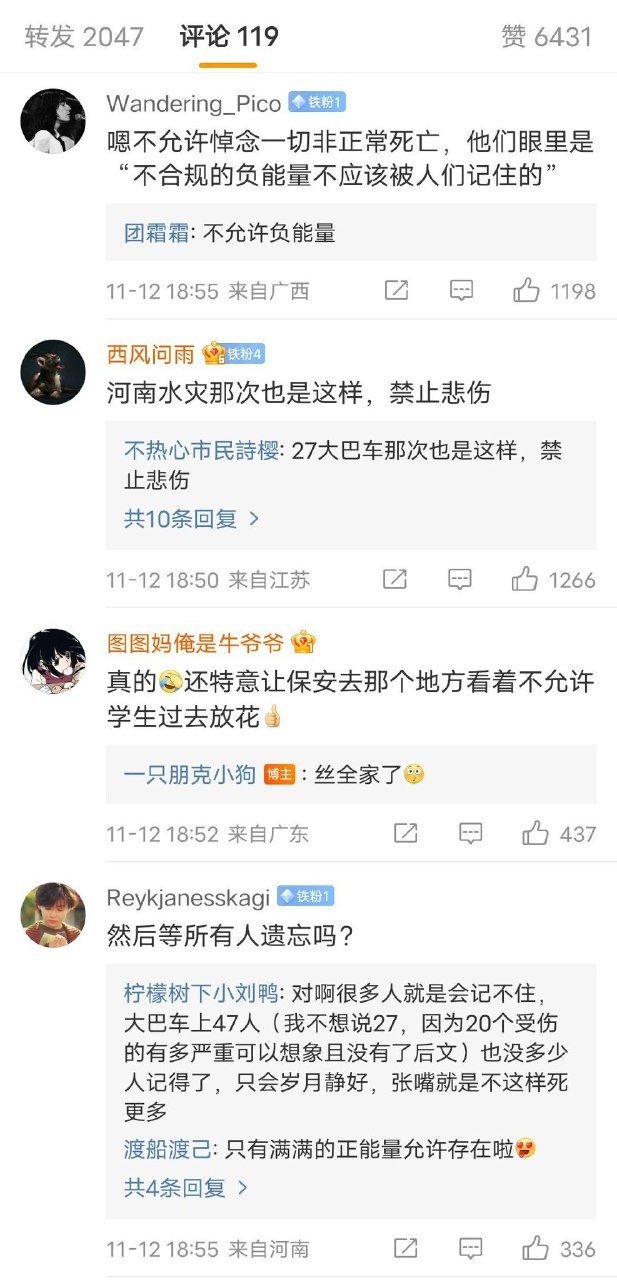
Task: Reply to Wandering_Pico's comment
Action: point(461,291)
